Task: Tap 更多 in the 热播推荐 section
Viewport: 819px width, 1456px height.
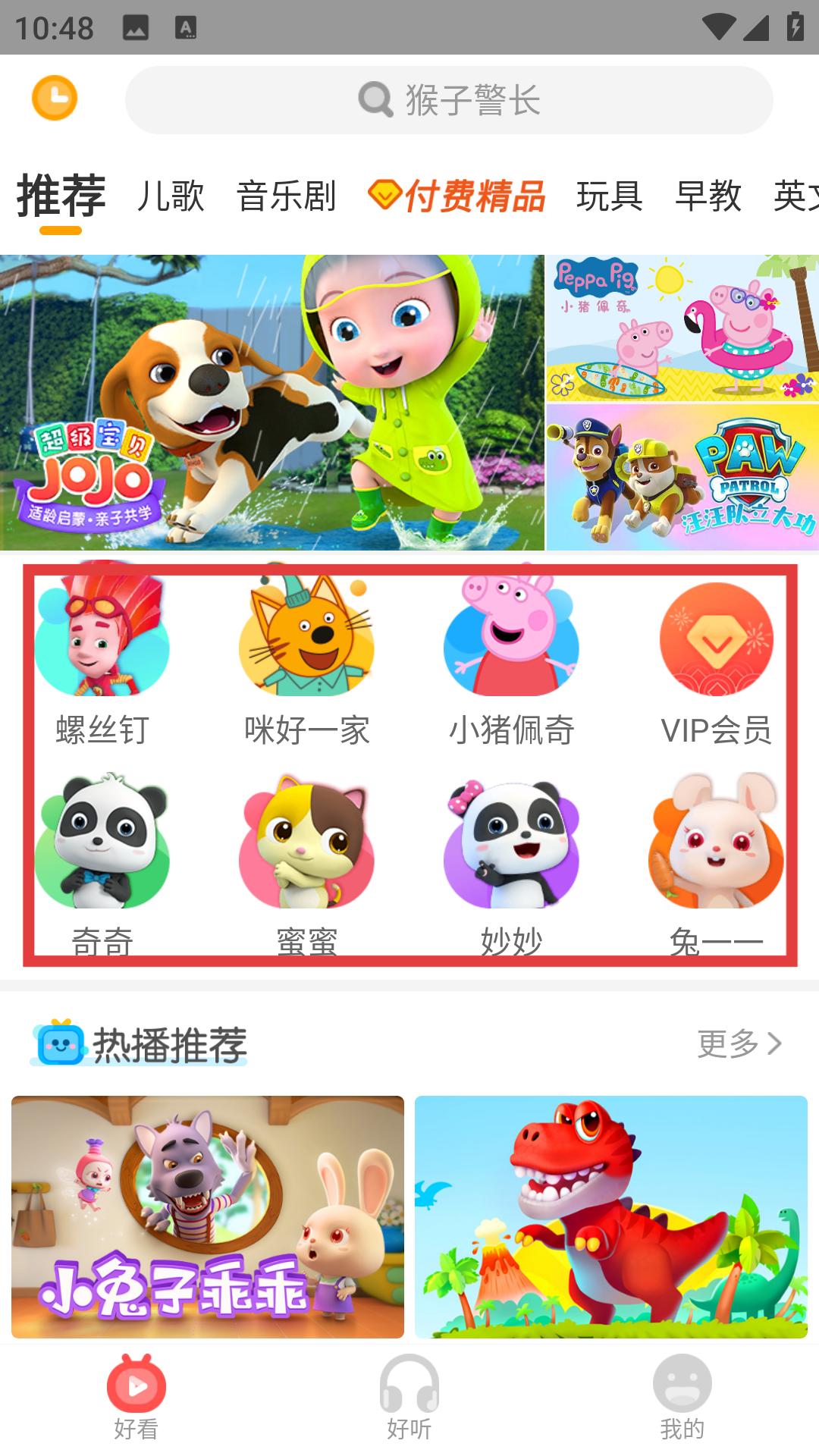Action: (x=739, y=1044)
